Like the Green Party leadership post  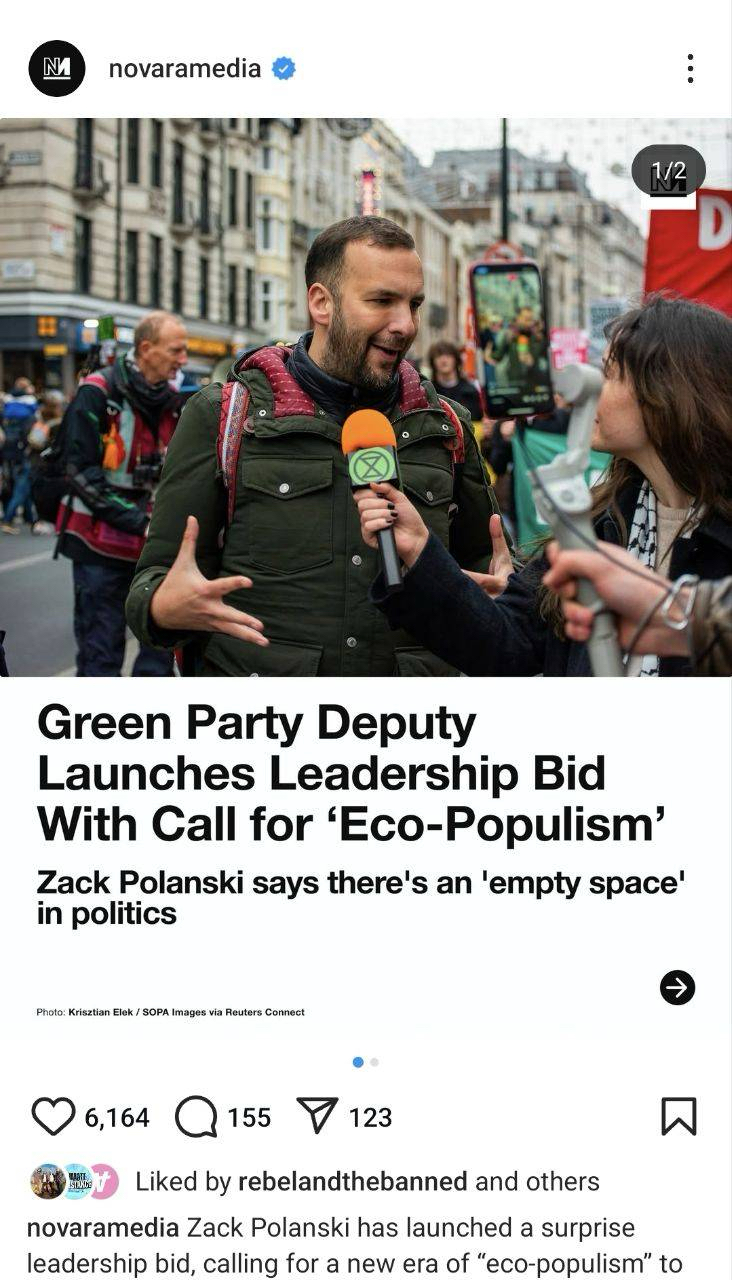[53, 1117]
